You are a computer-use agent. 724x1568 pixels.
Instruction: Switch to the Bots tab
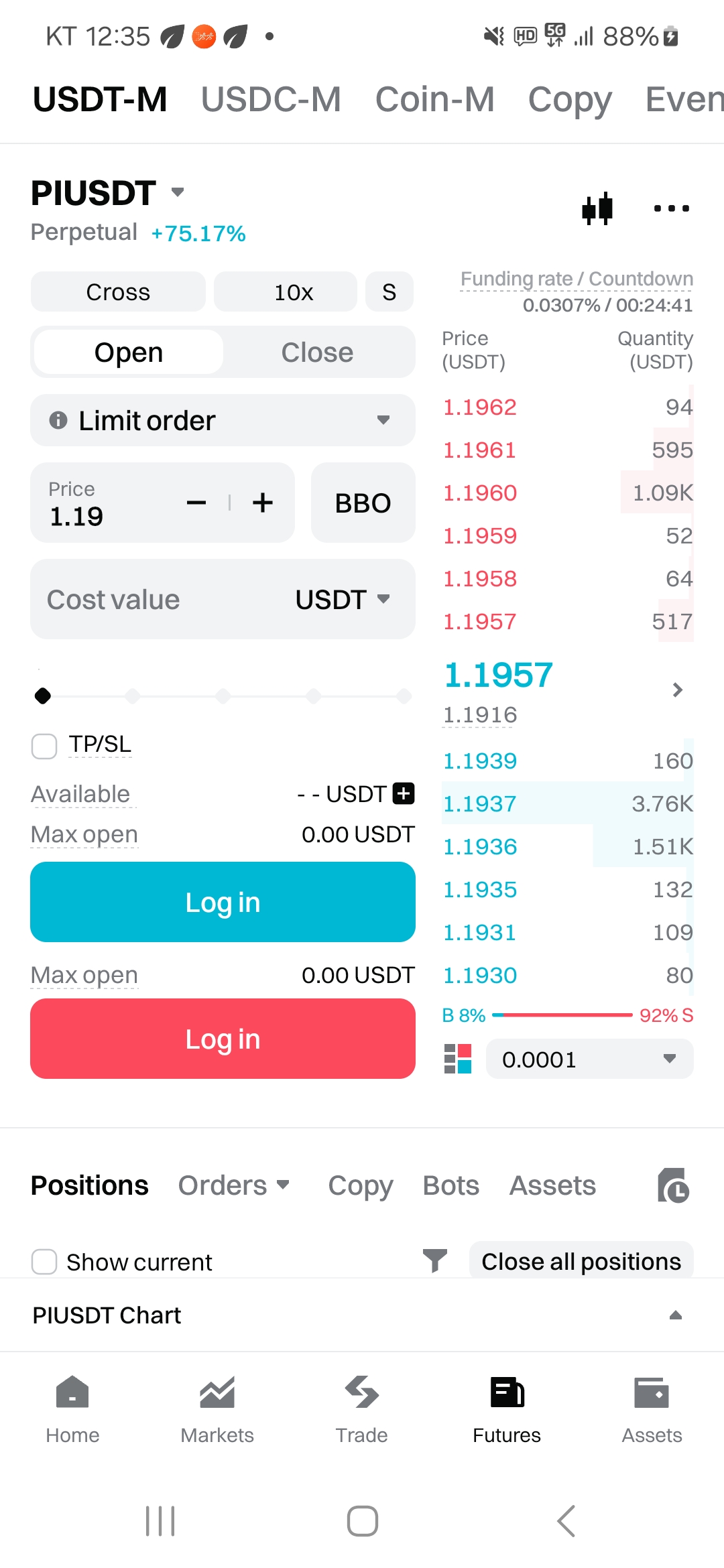click(x=451, y=1185)
